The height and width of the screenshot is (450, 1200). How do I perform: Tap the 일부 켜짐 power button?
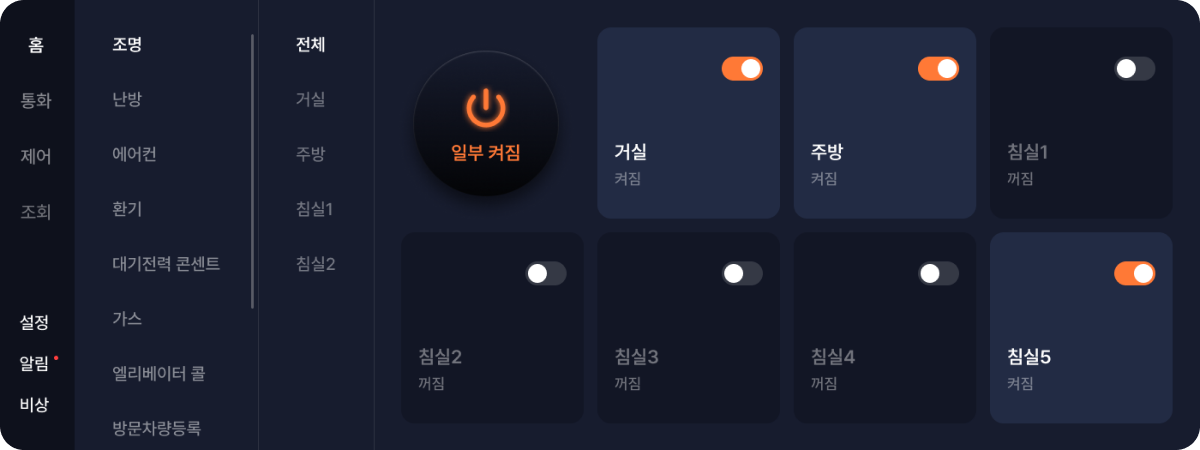(486, 123)
